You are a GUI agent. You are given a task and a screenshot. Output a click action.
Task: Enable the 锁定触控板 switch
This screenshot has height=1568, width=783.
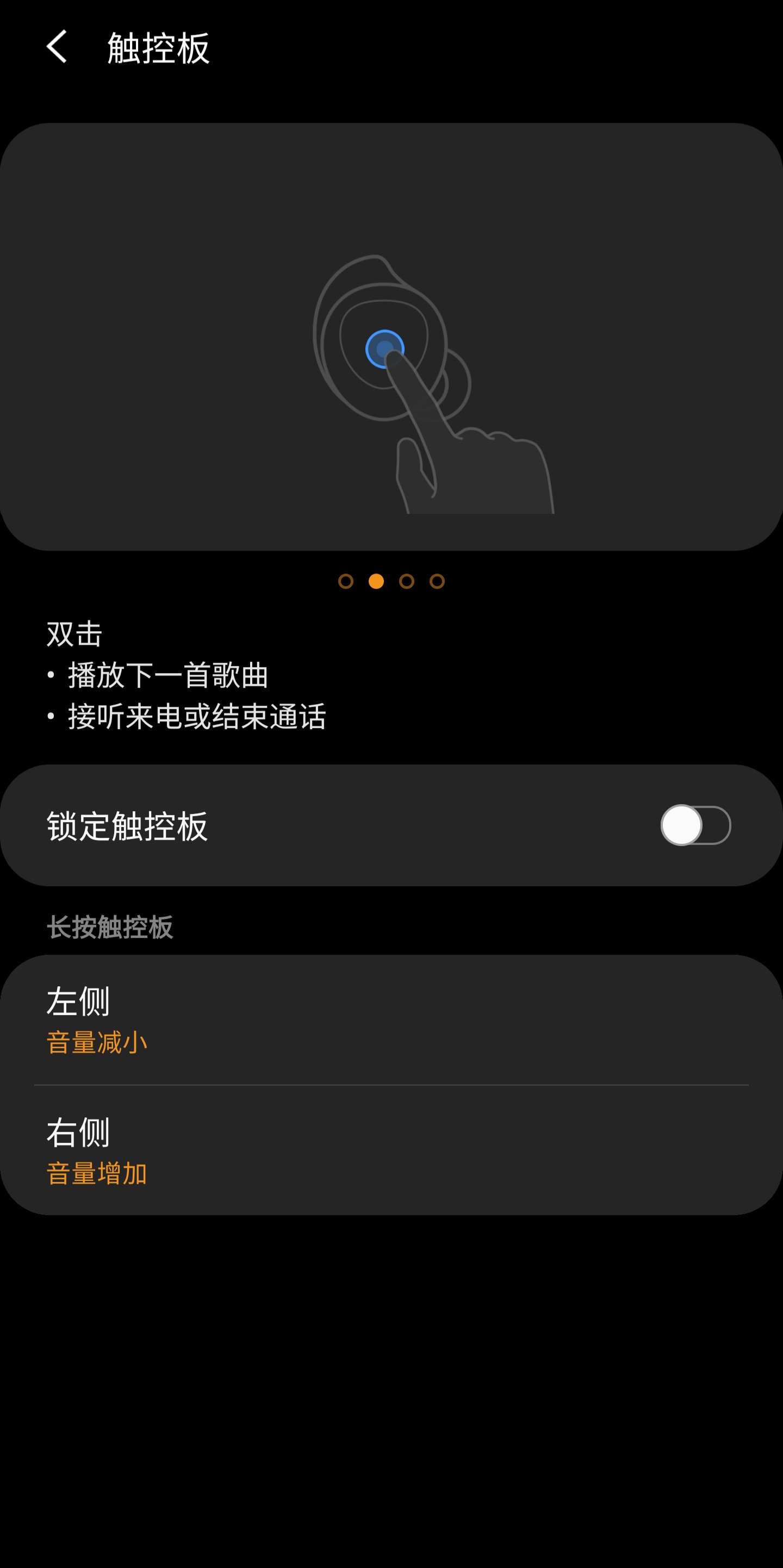tap(697, 826)
